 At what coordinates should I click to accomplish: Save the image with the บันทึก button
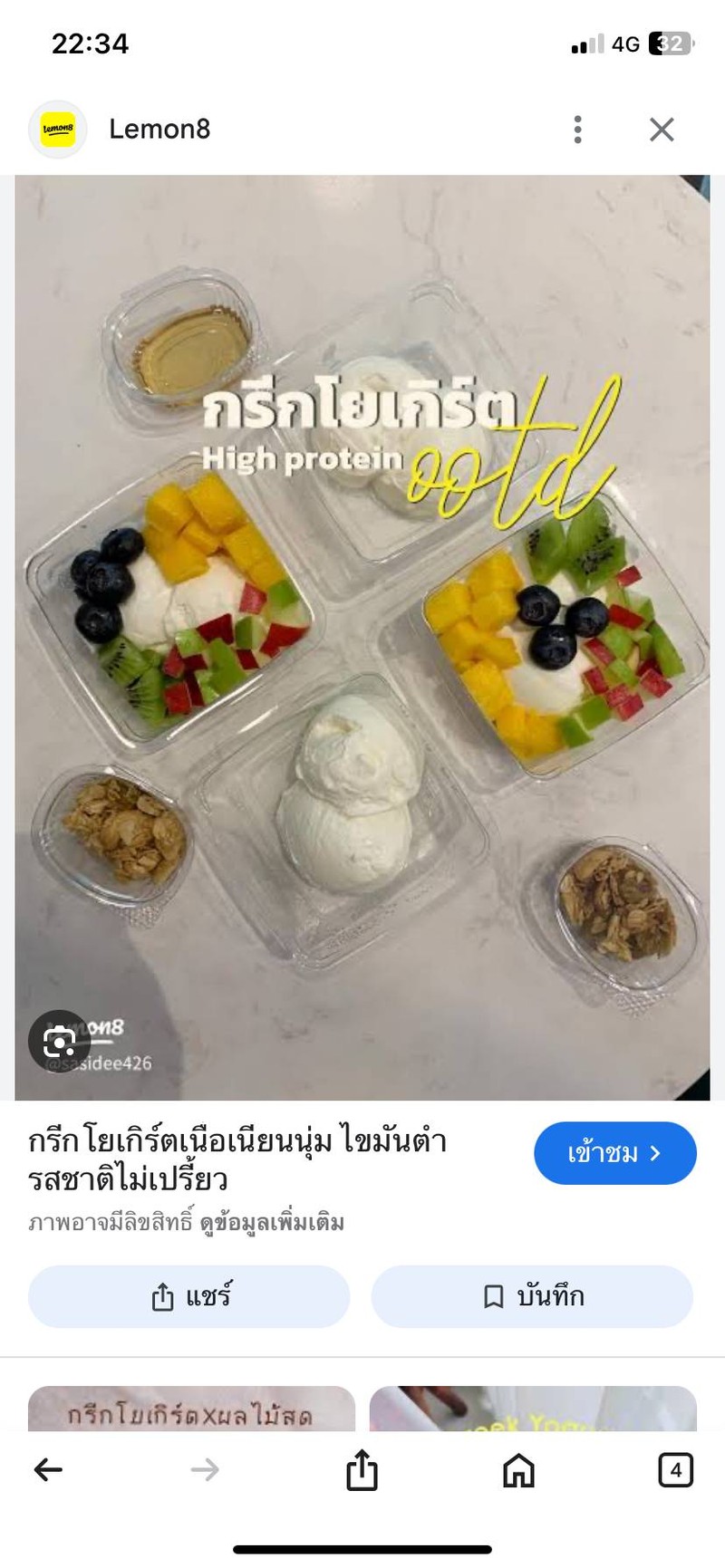click(x=532, y=1296)
